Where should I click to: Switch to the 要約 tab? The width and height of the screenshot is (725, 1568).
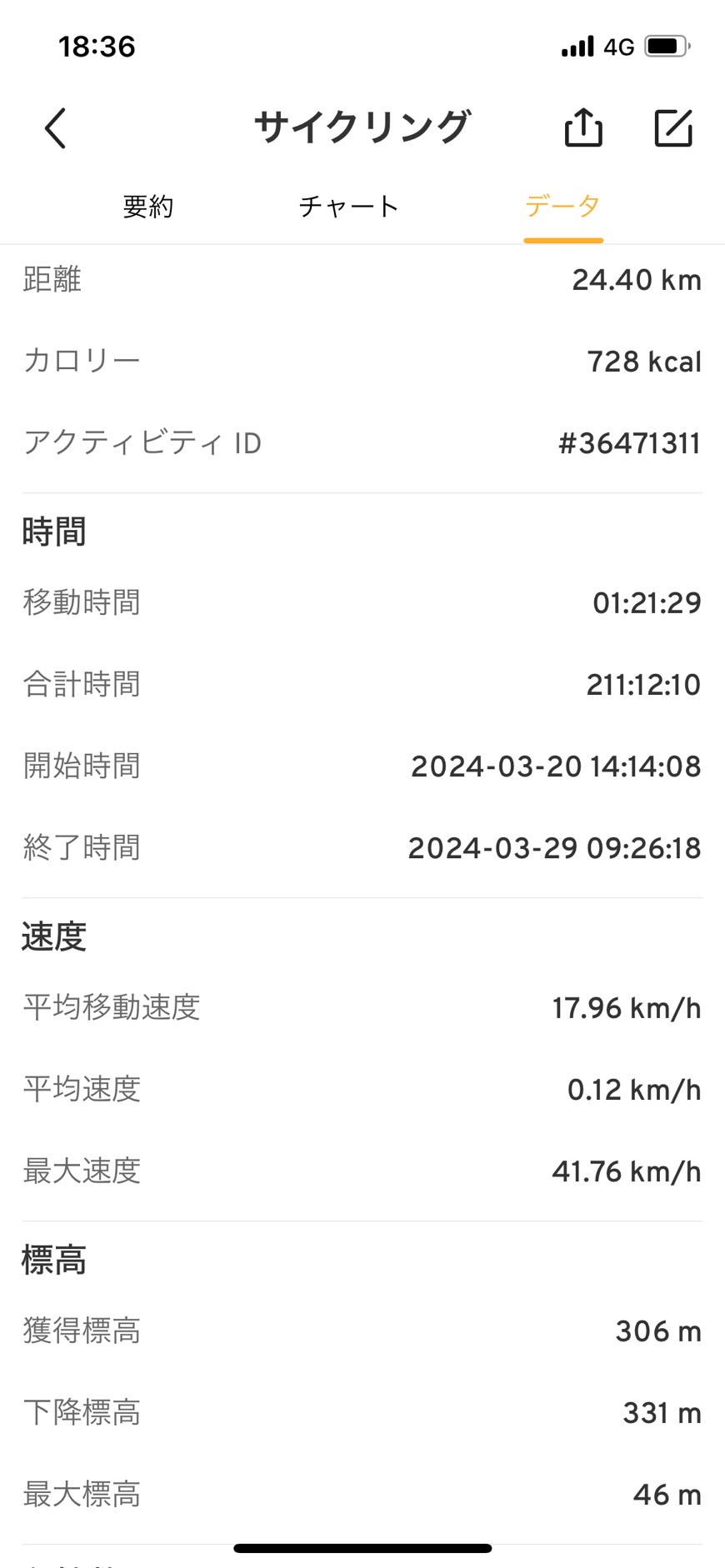(x=147, y=207)
